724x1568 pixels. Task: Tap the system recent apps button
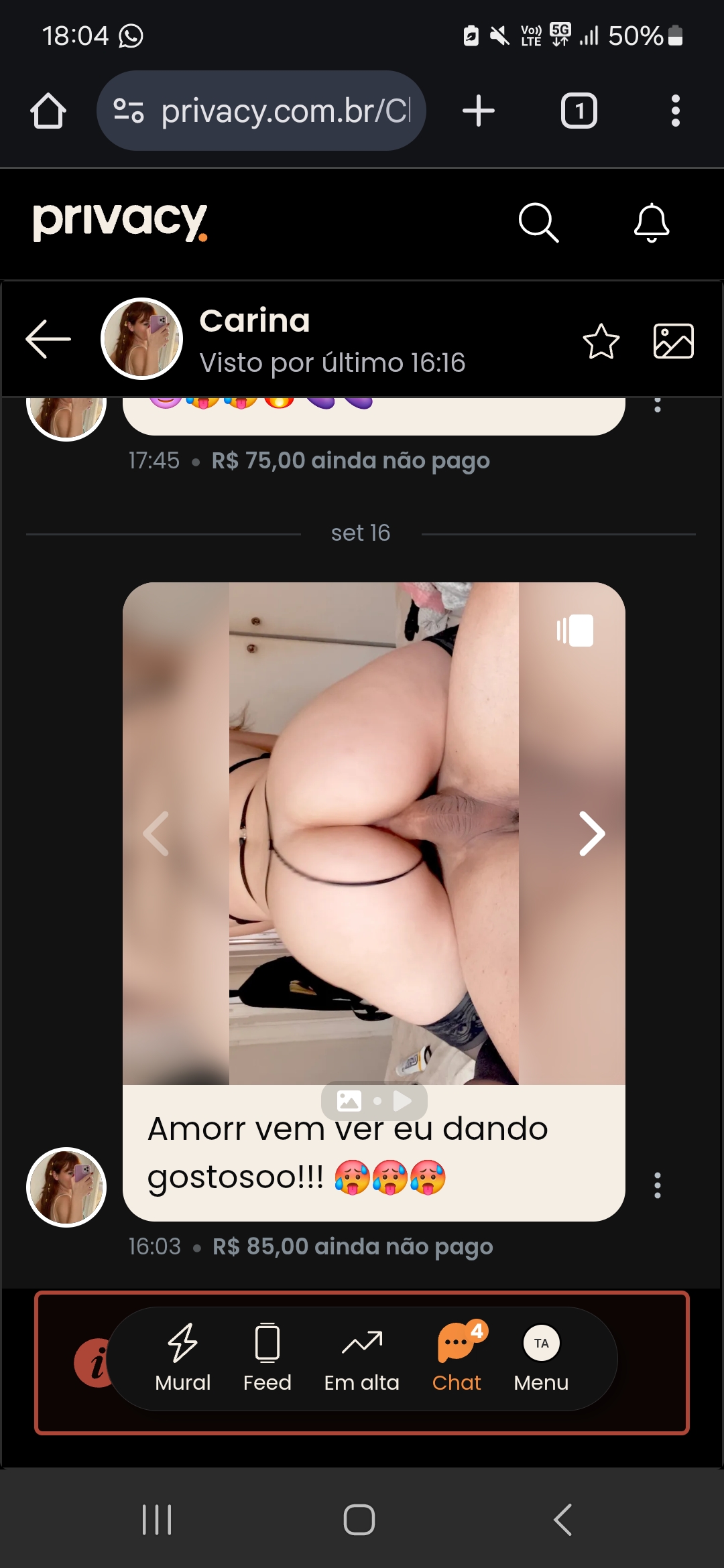point(157,1519)
